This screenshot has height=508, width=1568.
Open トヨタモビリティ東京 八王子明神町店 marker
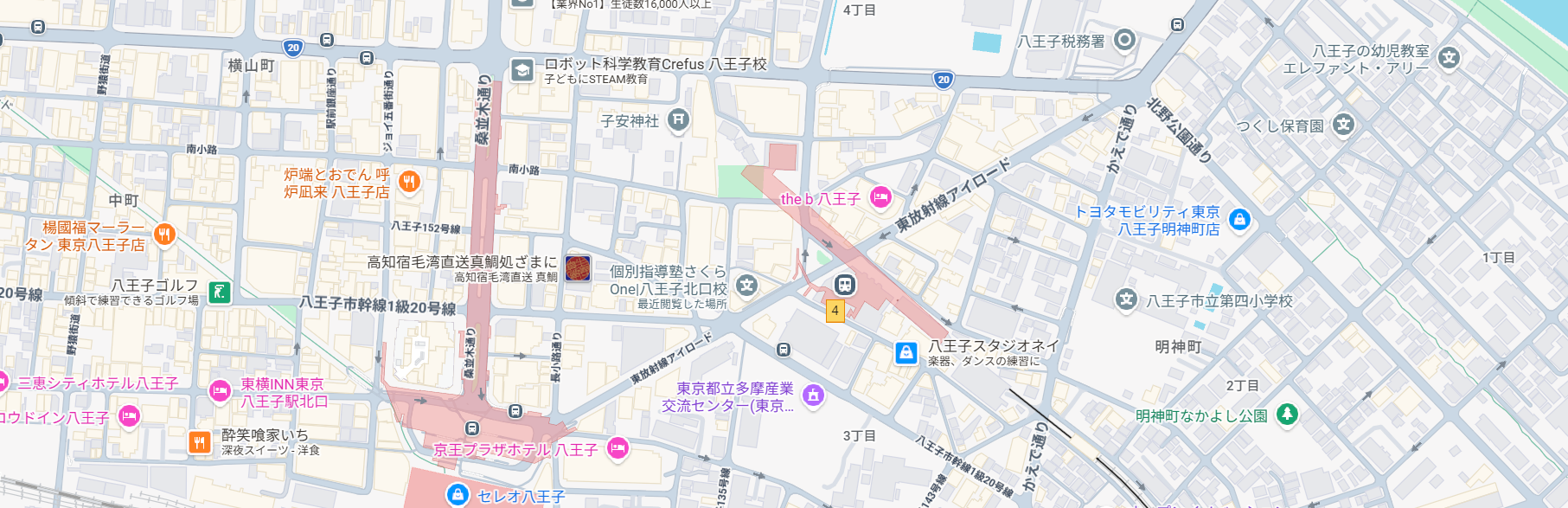pyautogui.click(x=1239, y=219)
